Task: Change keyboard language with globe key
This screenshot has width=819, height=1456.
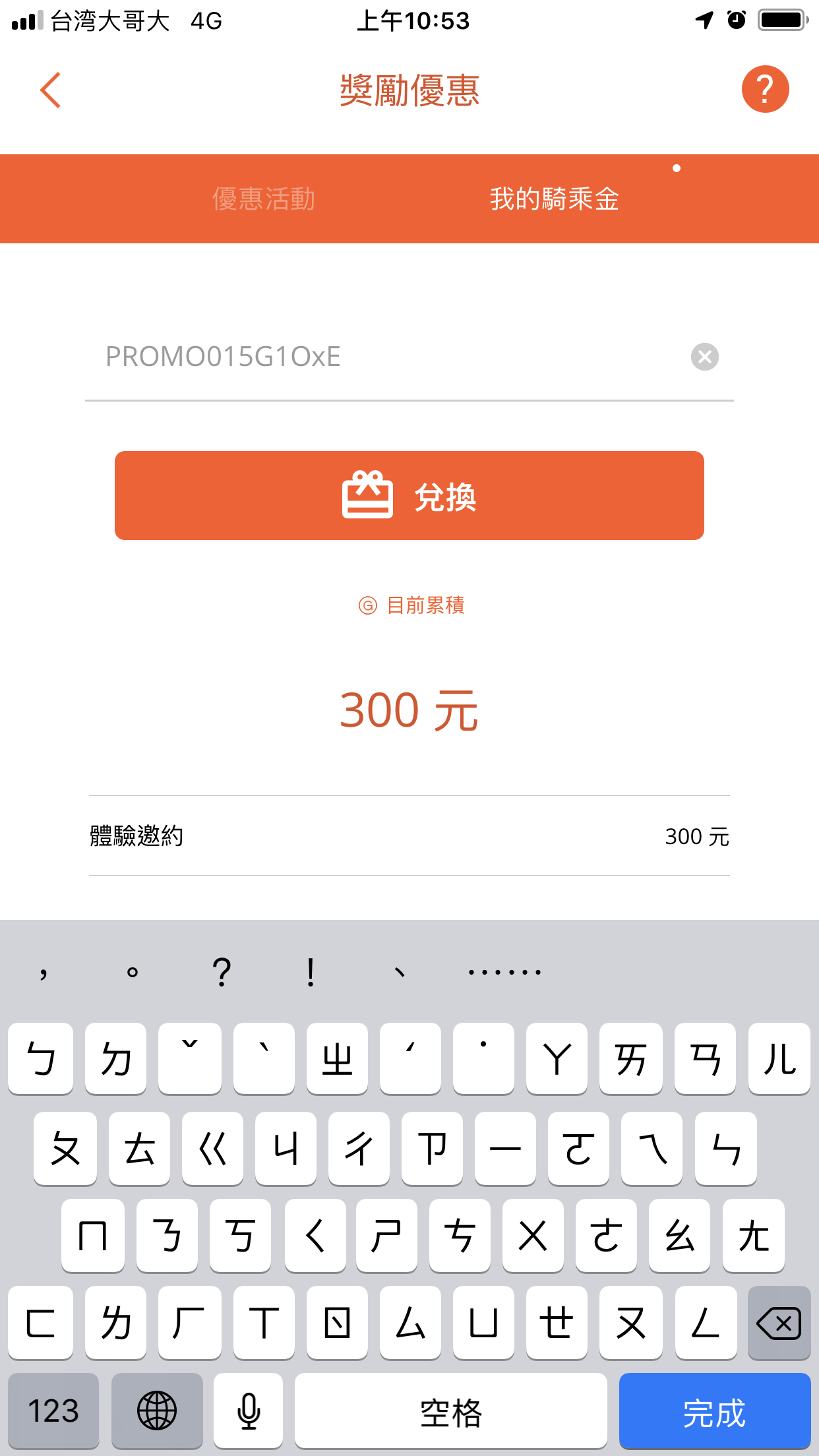Action: (157, 1411)
